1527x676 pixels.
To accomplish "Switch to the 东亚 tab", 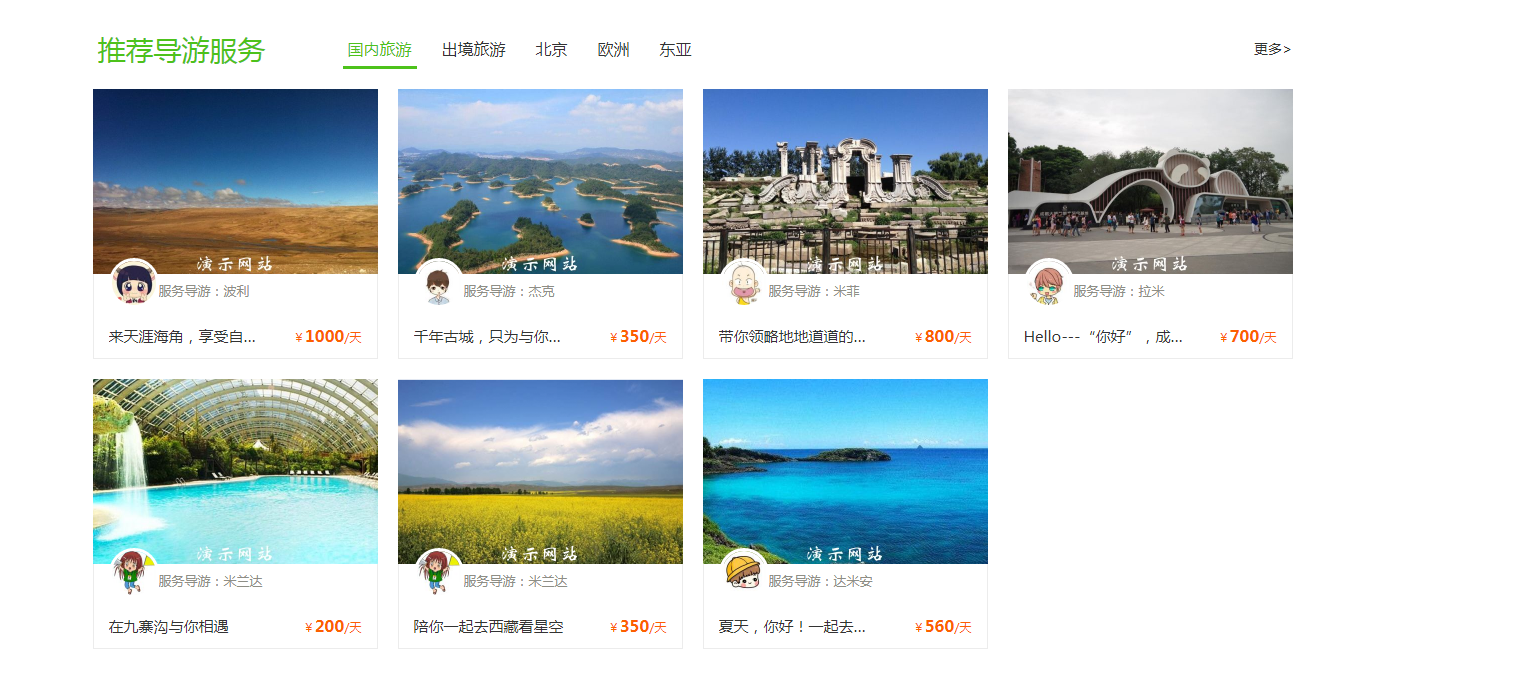I will tap(675, 50).
